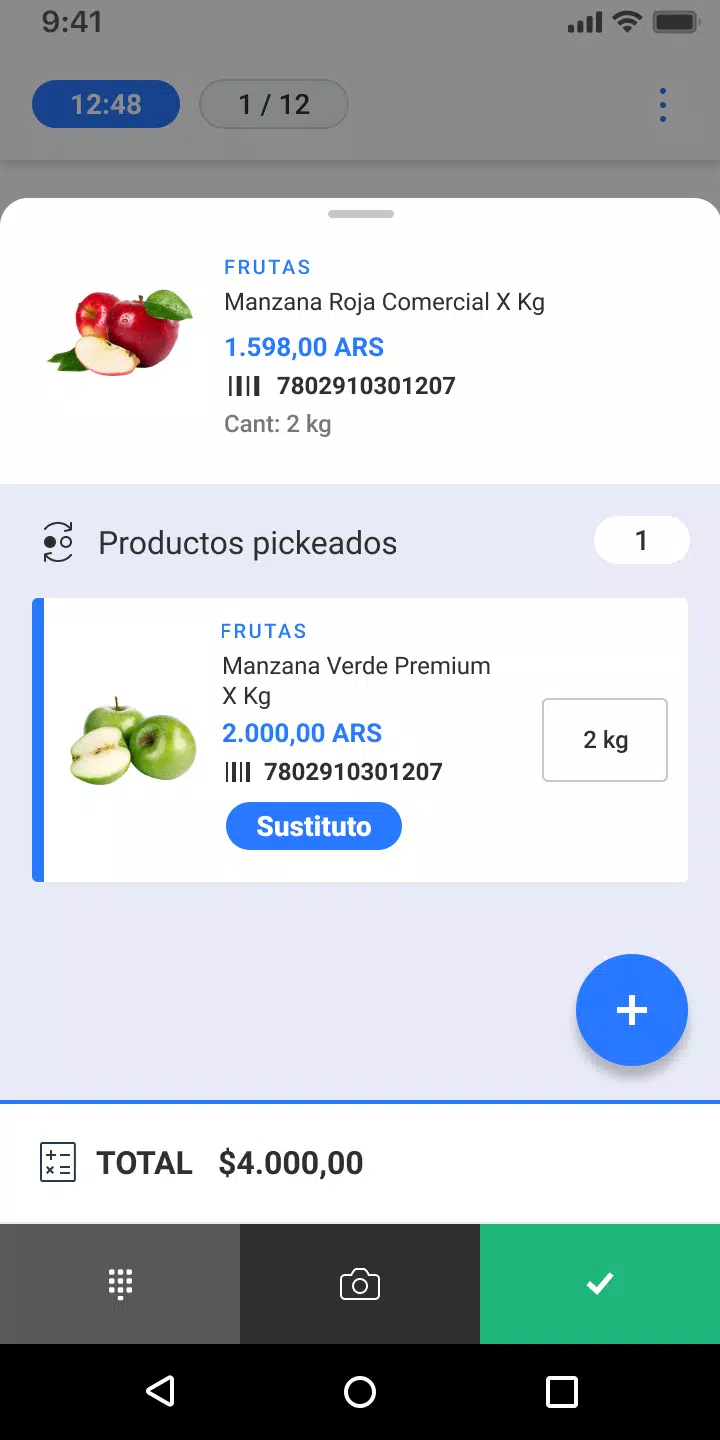Edit the 2 kg quantity field
Screen dimensions: 720x1440
pos(604,740)
